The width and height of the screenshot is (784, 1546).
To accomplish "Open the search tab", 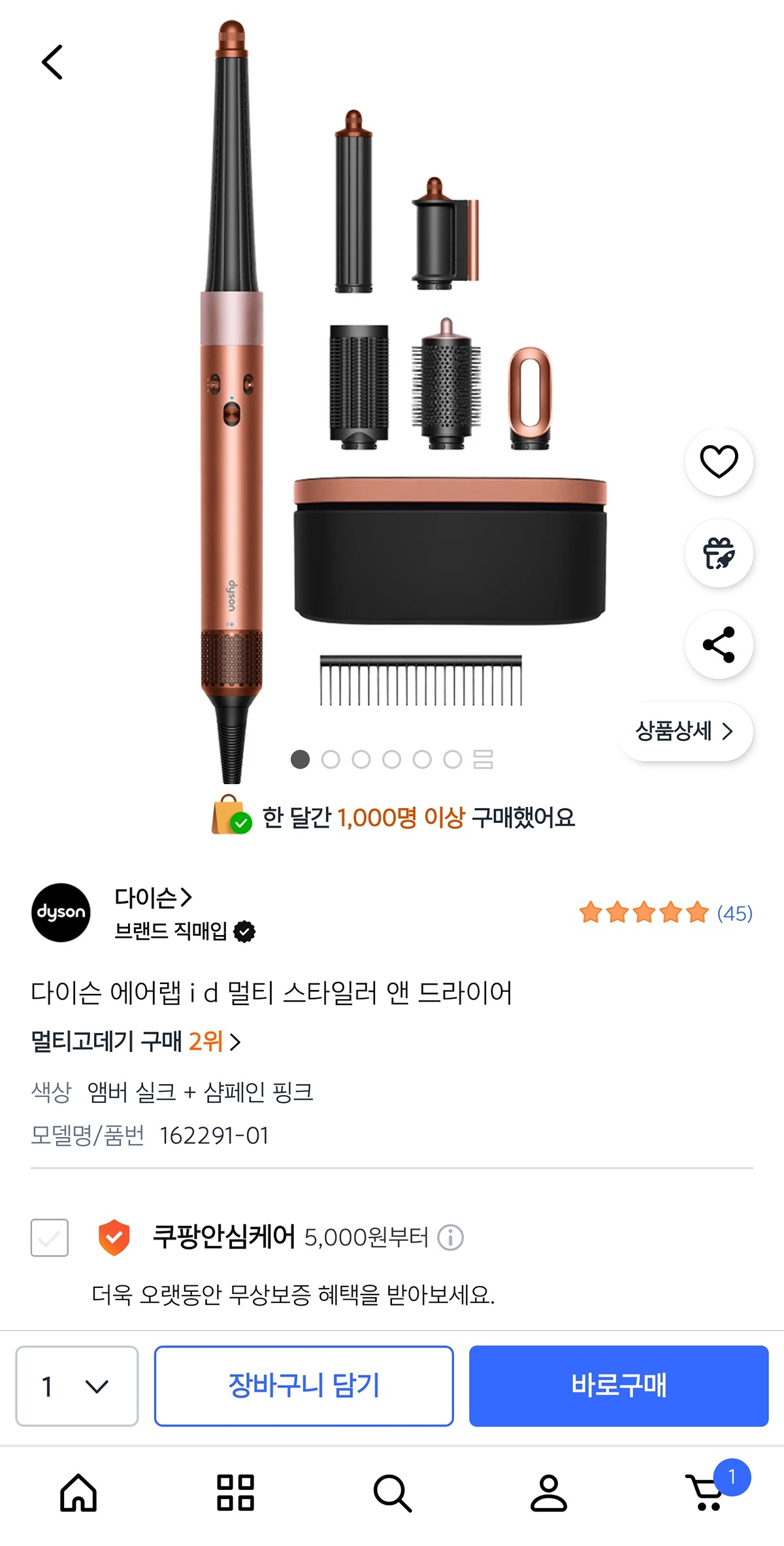I will [x=392, y=1493].
